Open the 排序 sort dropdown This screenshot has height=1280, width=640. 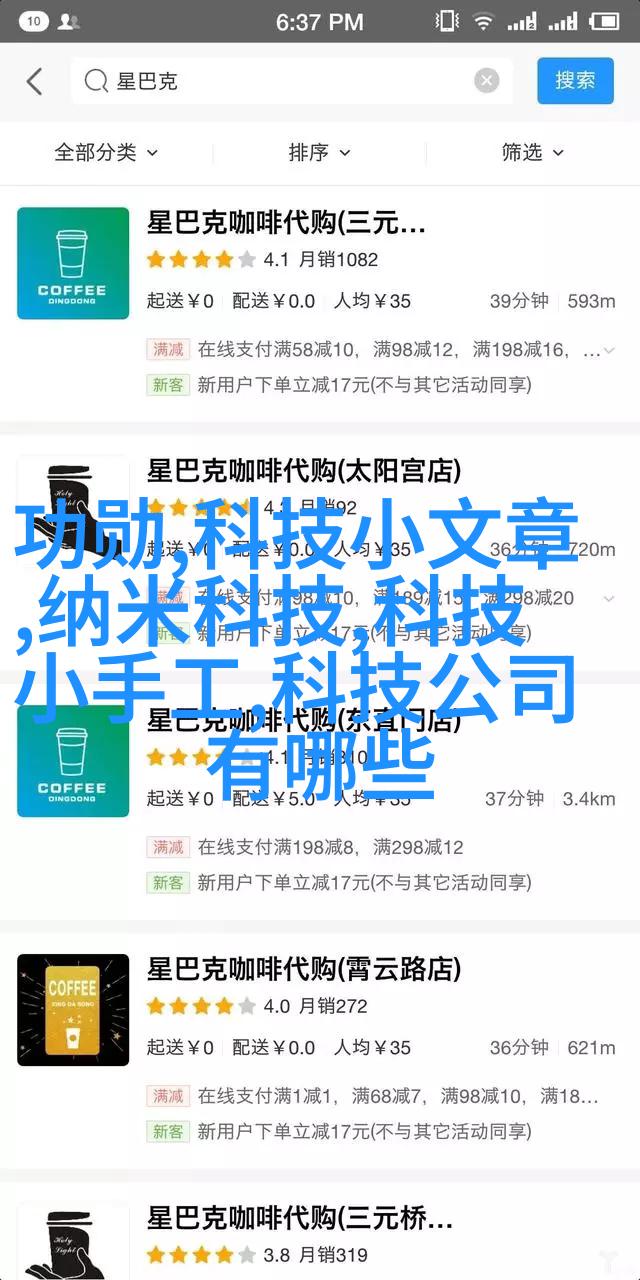pyautogui.click(x=319, y=152)
